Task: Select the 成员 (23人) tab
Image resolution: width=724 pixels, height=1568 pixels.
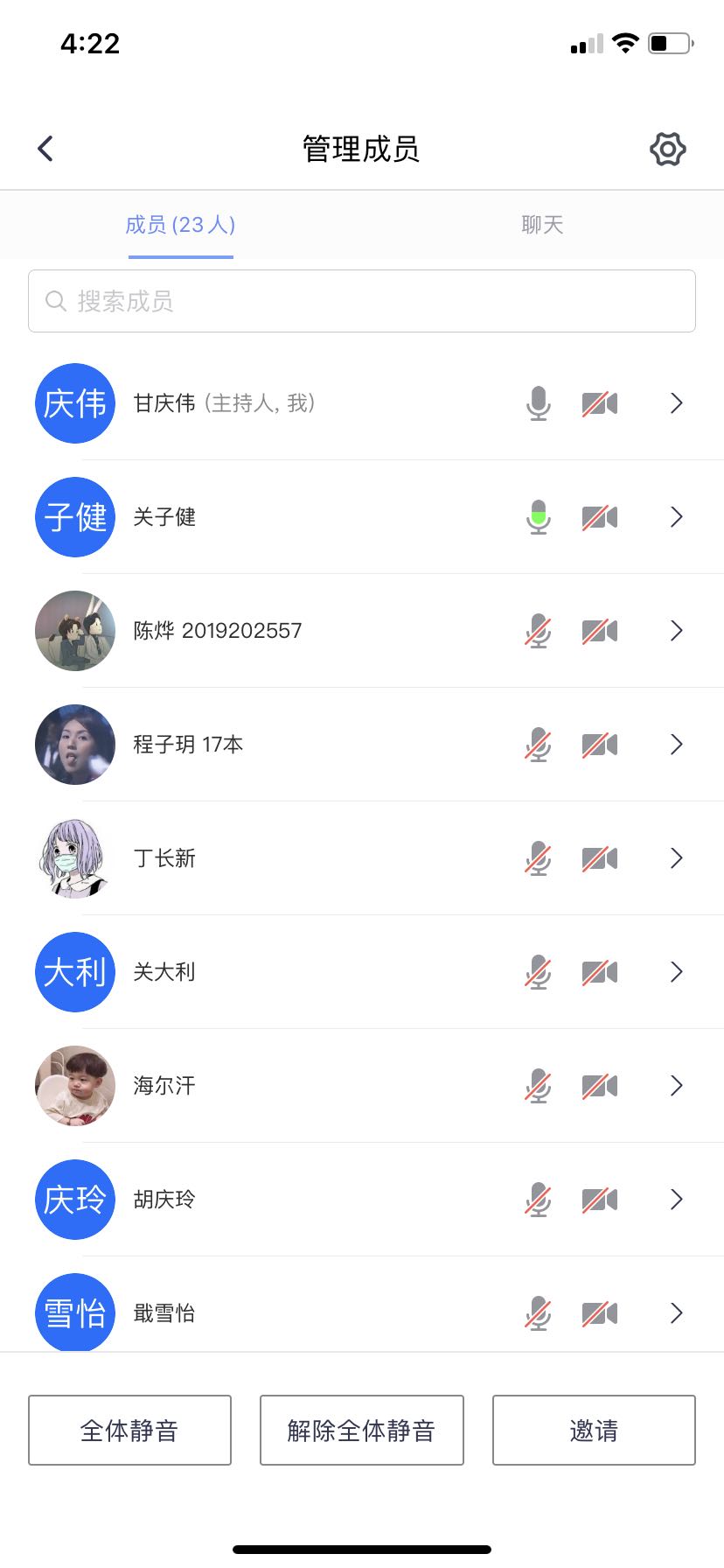Action: (180, 225)
